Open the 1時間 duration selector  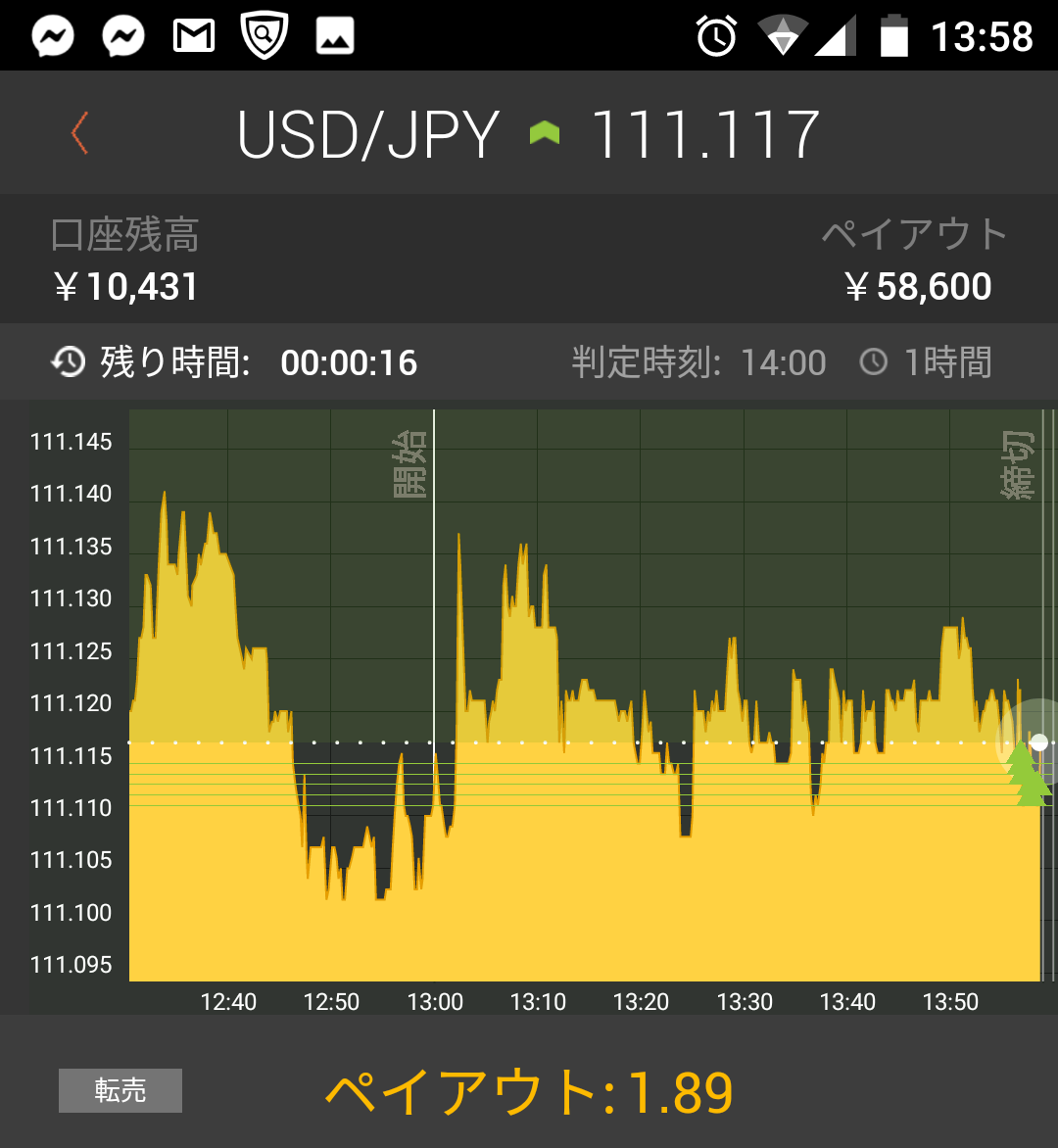926,362
